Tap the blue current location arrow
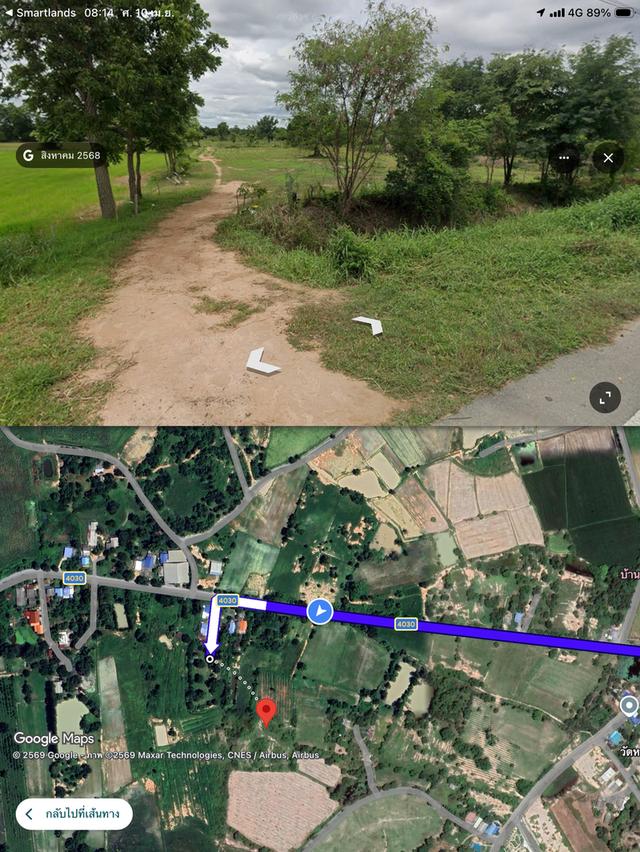 tap(320, 611)
